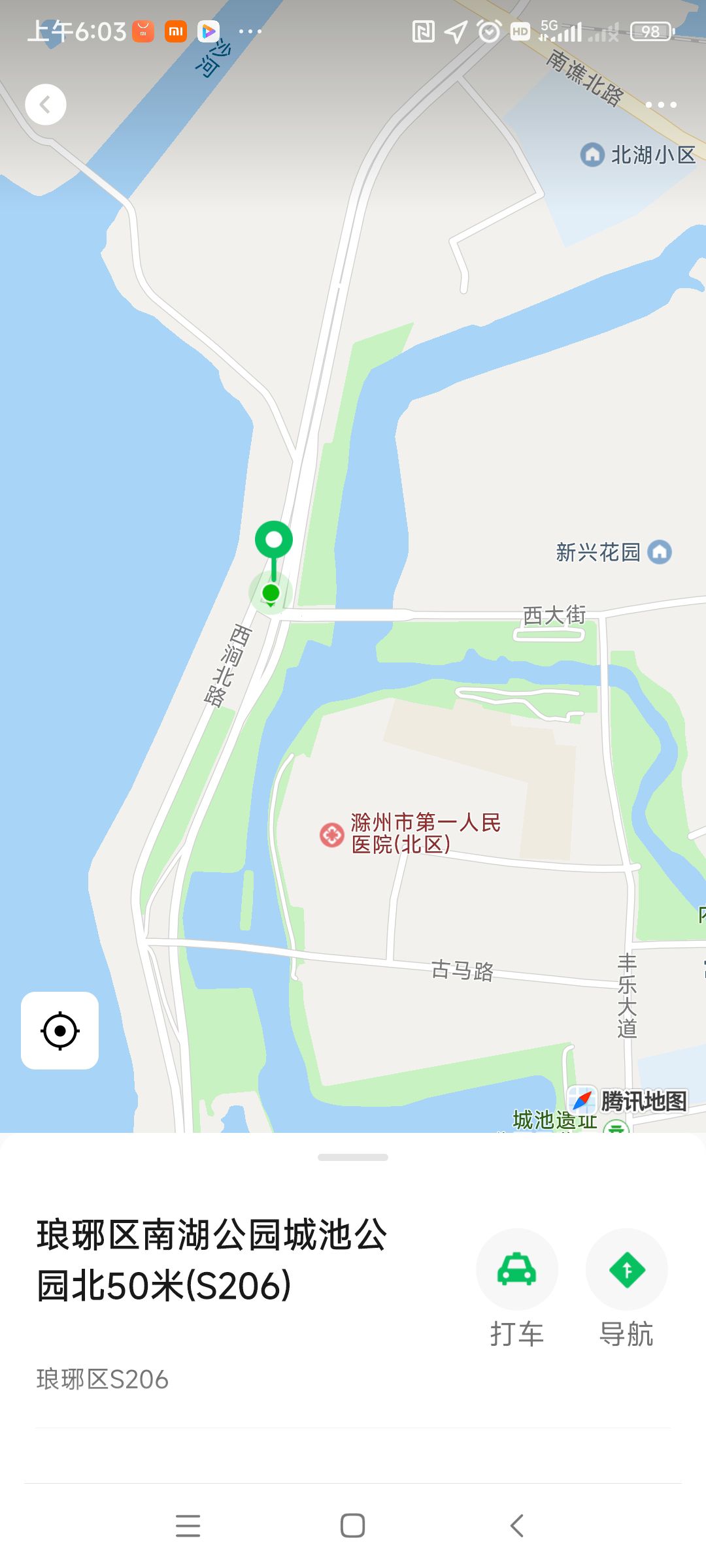Select 新兴花园 marker on the map
This screenshot has width=706, height=1568.
coord(660,552)
